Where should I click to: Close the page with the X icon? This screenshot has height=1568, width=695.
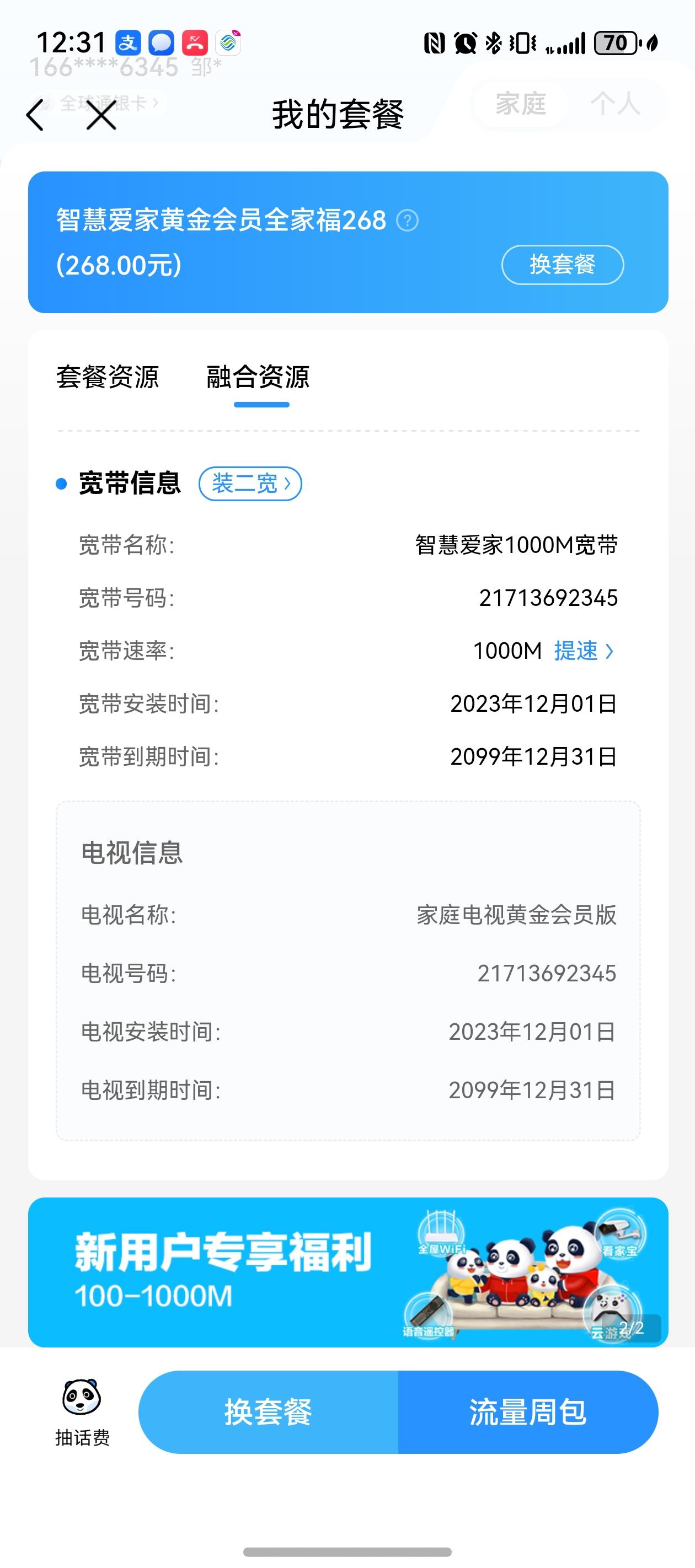pyautogui.click(x=101, y=115)
